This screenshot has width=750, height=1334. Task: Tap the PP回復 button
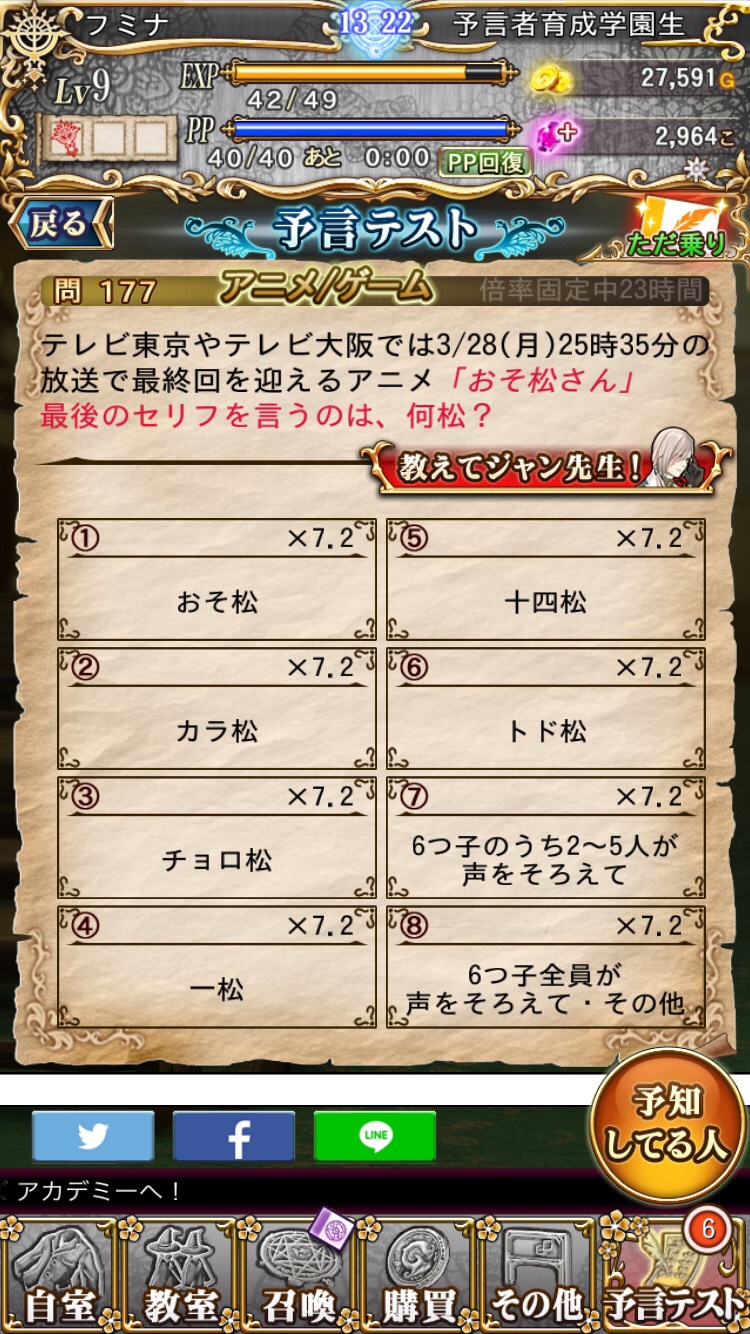485,161
